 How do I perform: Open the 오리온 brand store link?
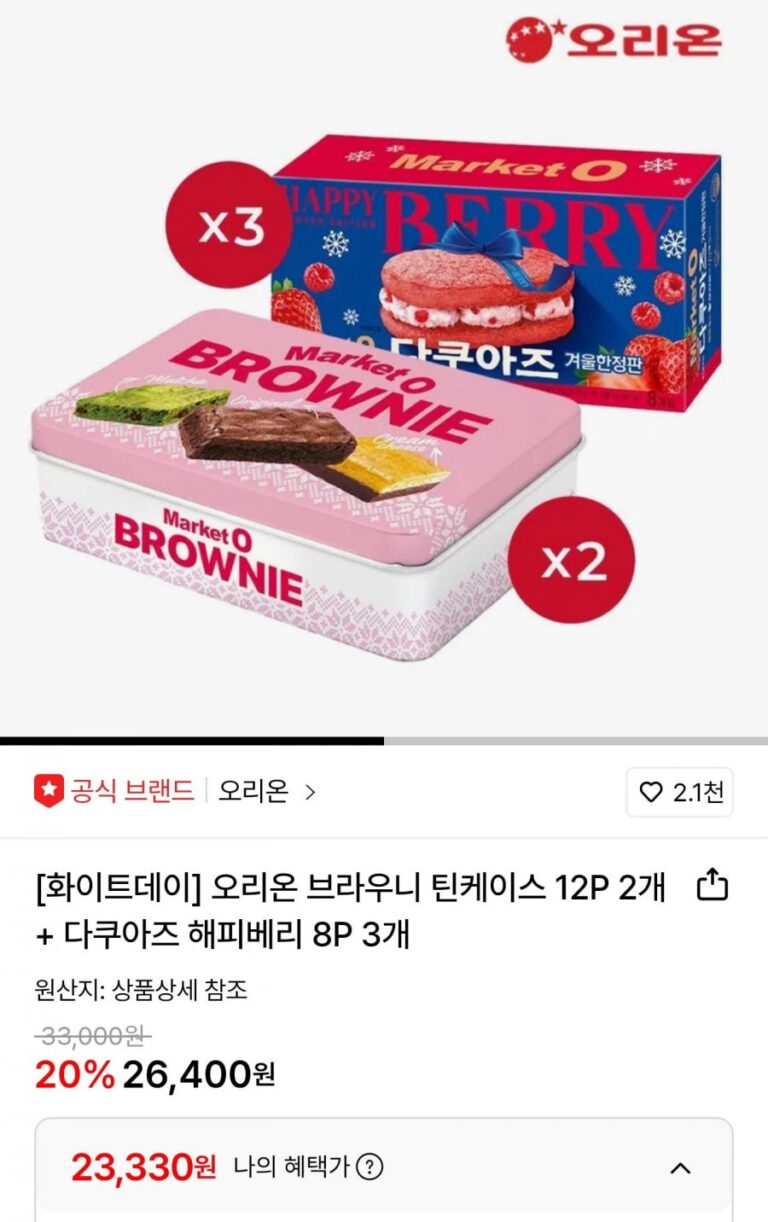point(266,792)
